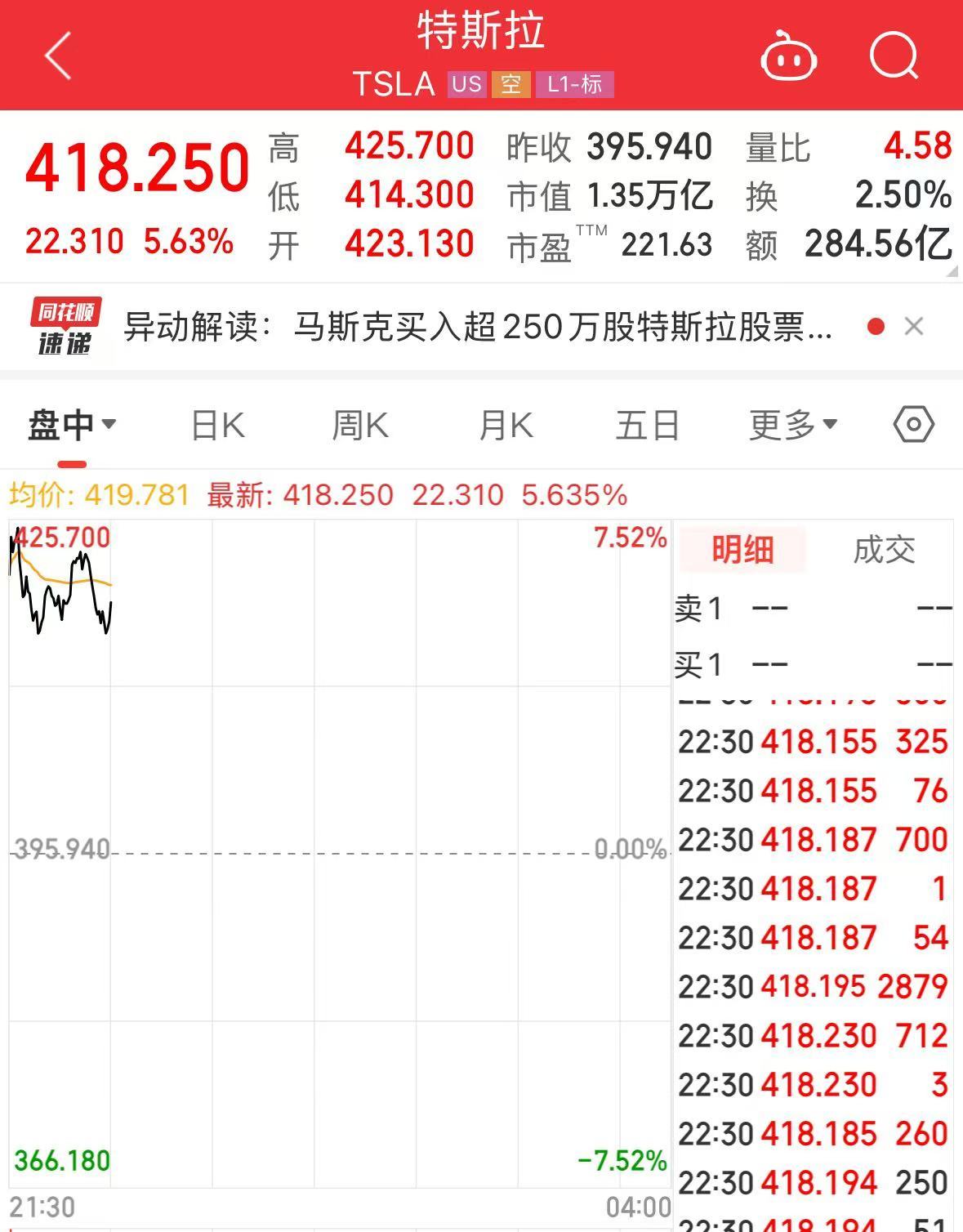Open the AI assistant robot icon

coord(789,56)
